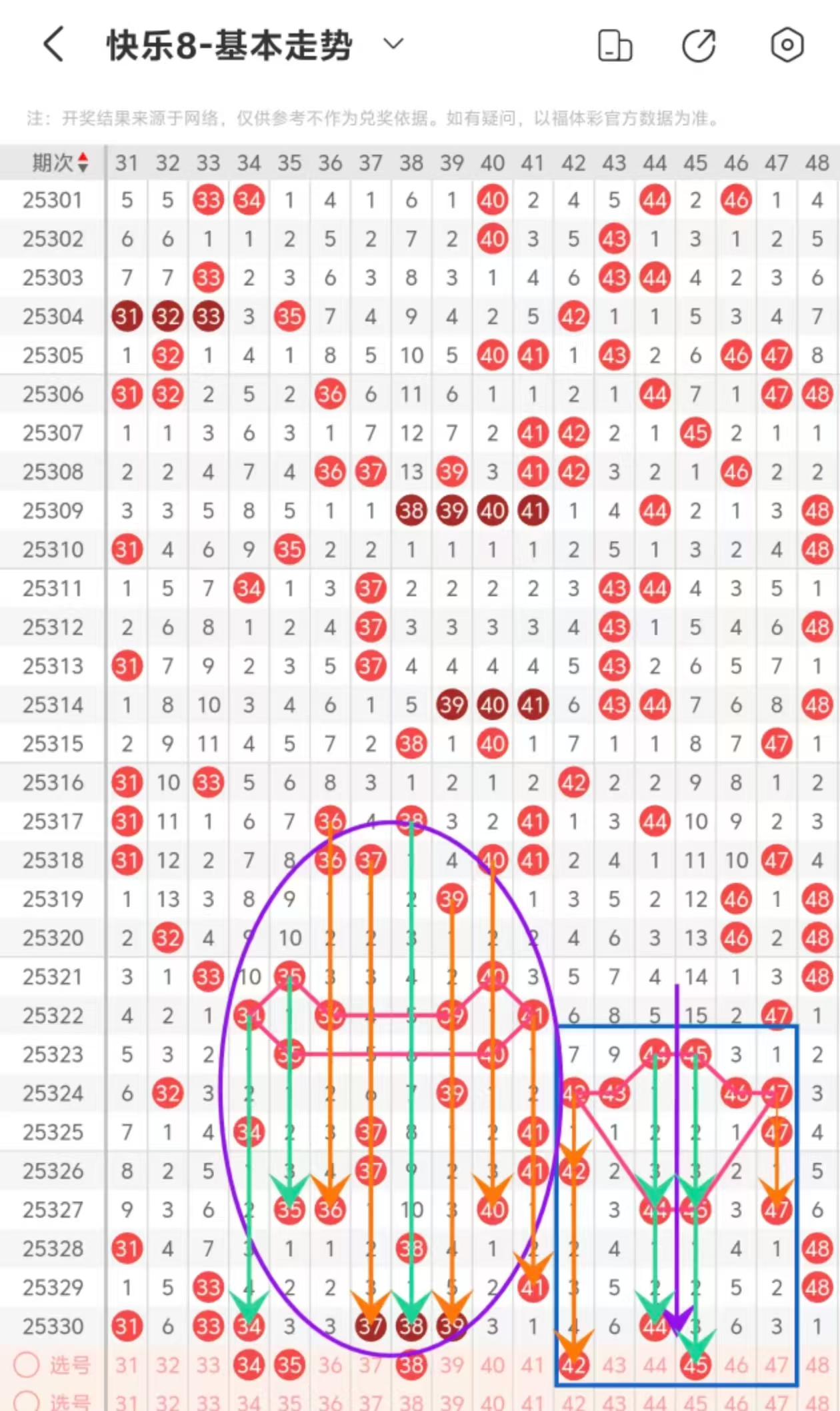Screen dimensions: 840x1411
Task: Deselect number 42 in the first 选号 row
Action: pos(573,1365)
